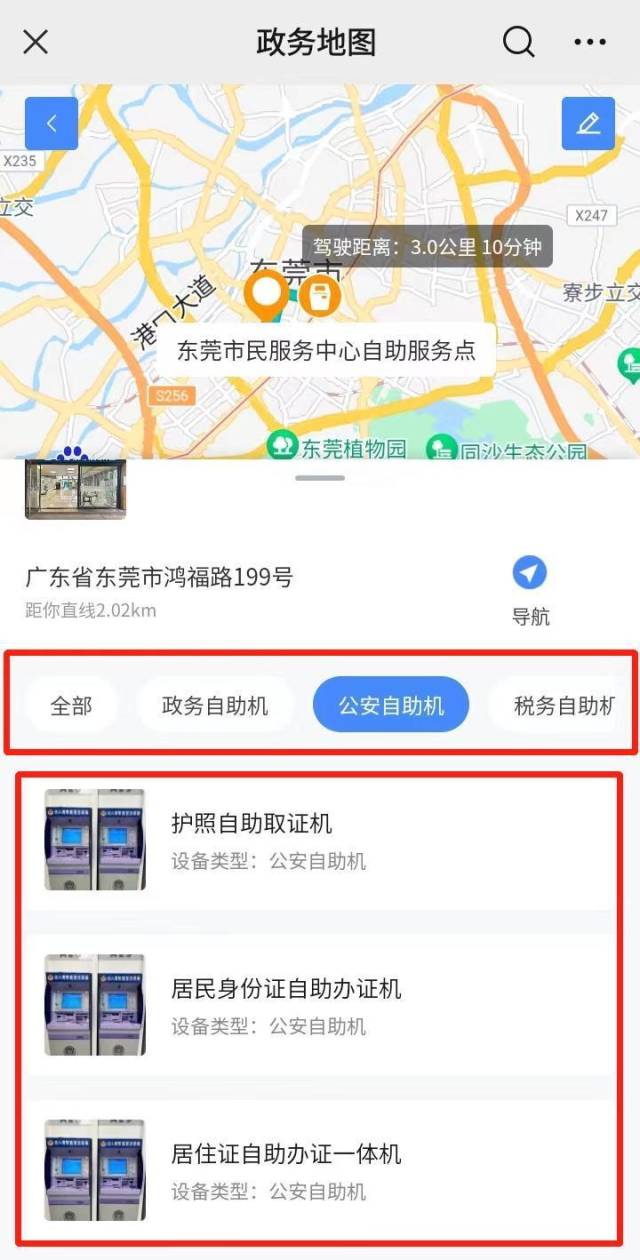This screenshot has height=1260, width=640.
Task: Go back using the blue arrow button
Action: pyautogui.click(x=51, y=124)
